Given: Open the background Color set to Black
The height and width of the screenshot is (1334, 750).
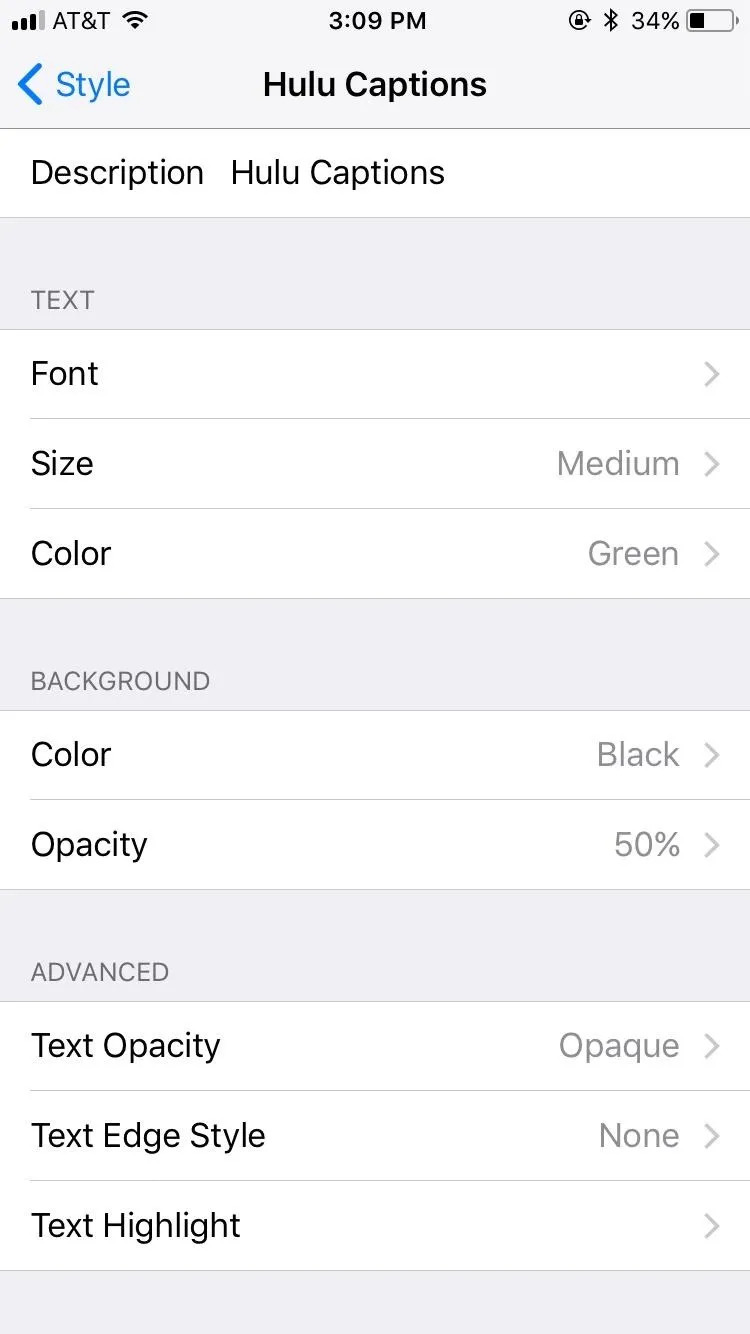Looking at the screenshot, I should 375,755.
